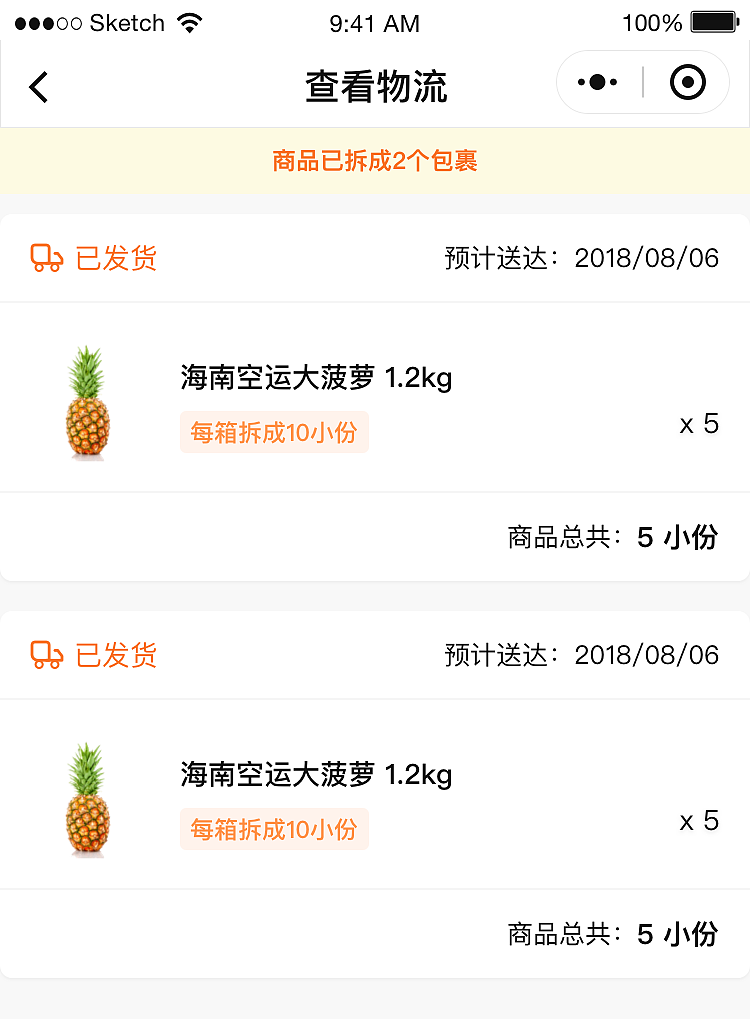Tap the 每箱拆成10小份 tag on first item
750x1019 pixels.
[x=274, y=431]
